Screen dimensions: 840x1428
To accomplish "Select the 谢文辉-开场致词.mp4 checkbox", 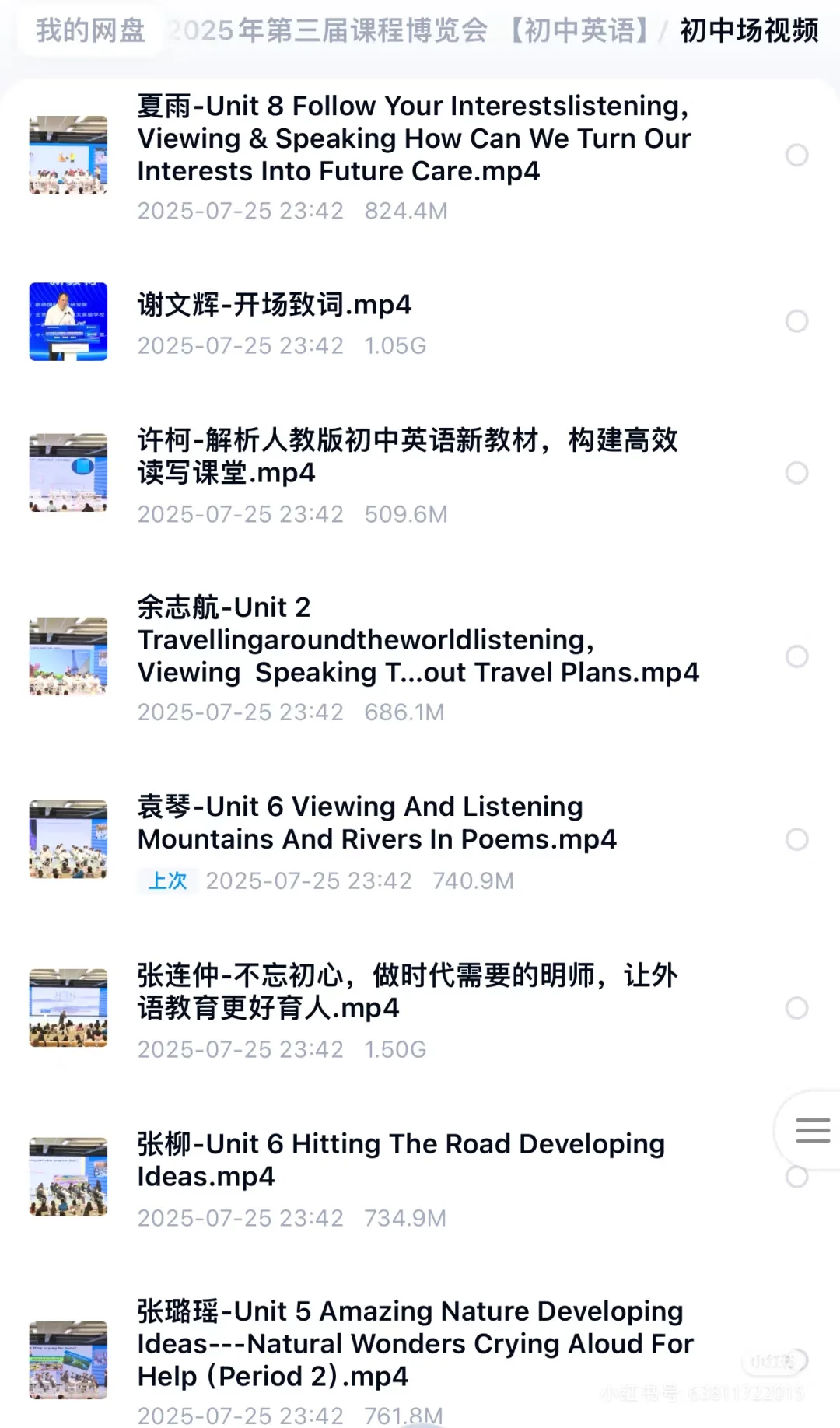I will 796,321.
